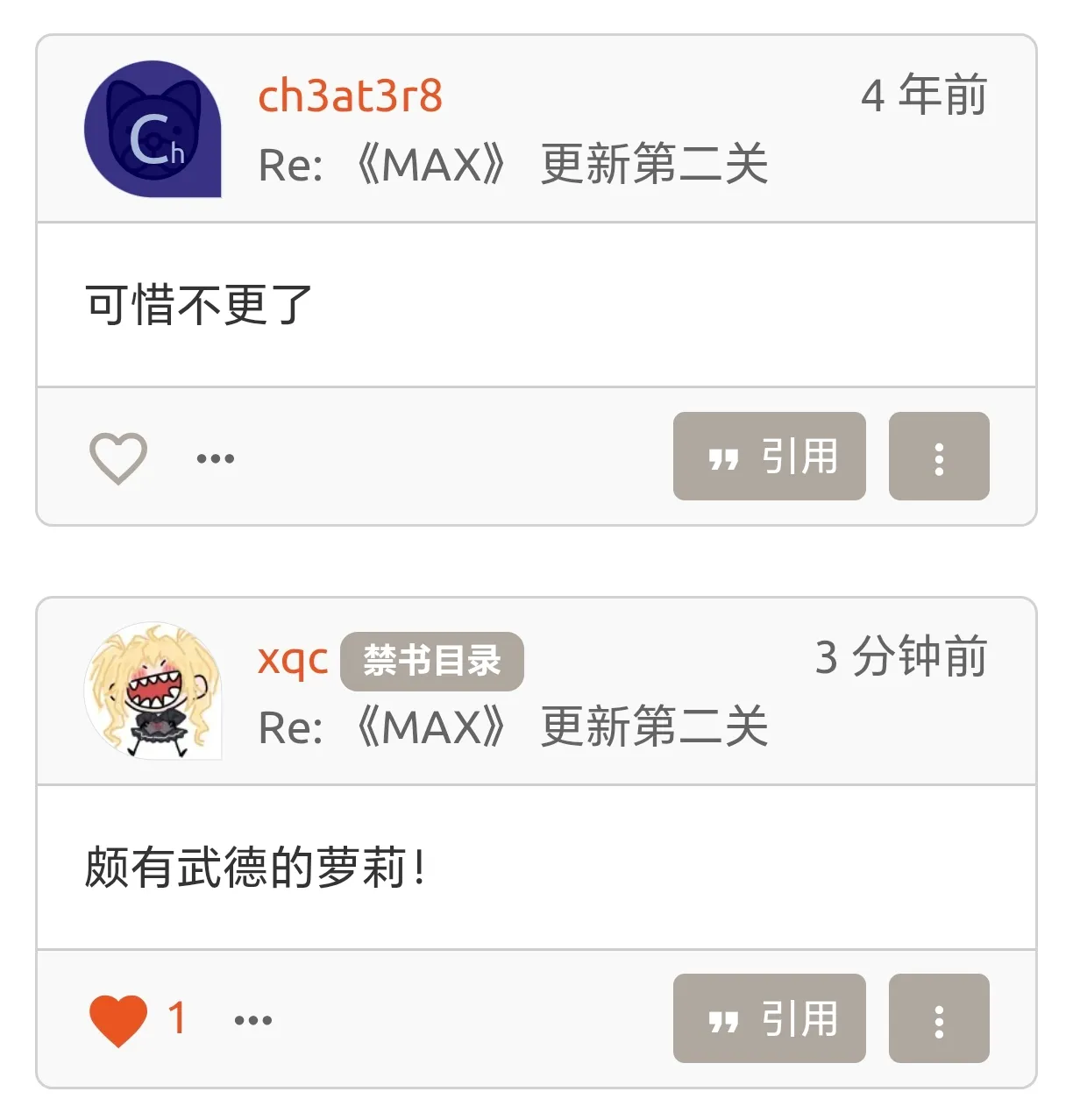Tap the 禁书目录 badge next to xqc
Image resolution: width=1073 pixels, height=1120 pixels.
tap(432, 661)
